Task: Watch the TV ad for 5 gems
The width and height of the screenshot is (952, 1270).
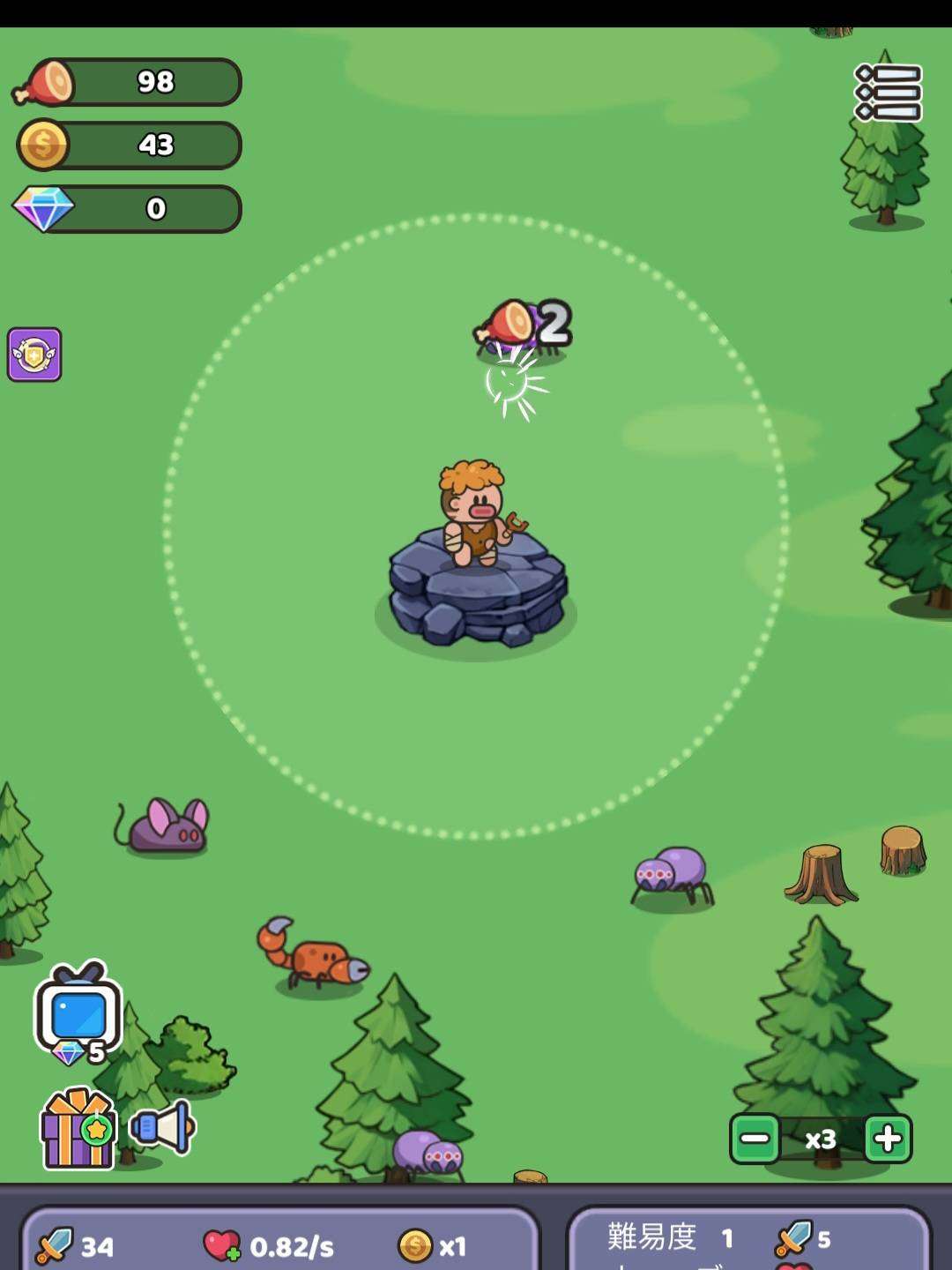Action: point(78,1012)
